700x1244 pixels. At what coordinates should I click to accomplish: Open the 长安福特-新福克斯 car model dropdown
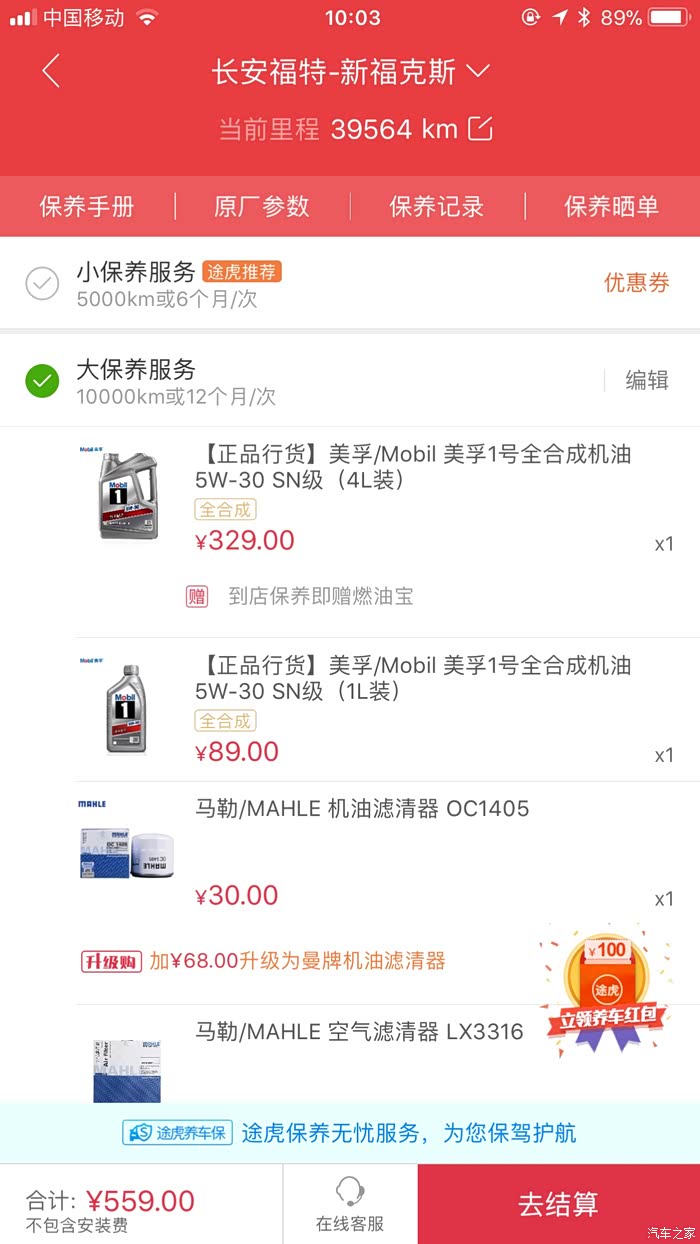pyautogui.click(x=350, y=72)
